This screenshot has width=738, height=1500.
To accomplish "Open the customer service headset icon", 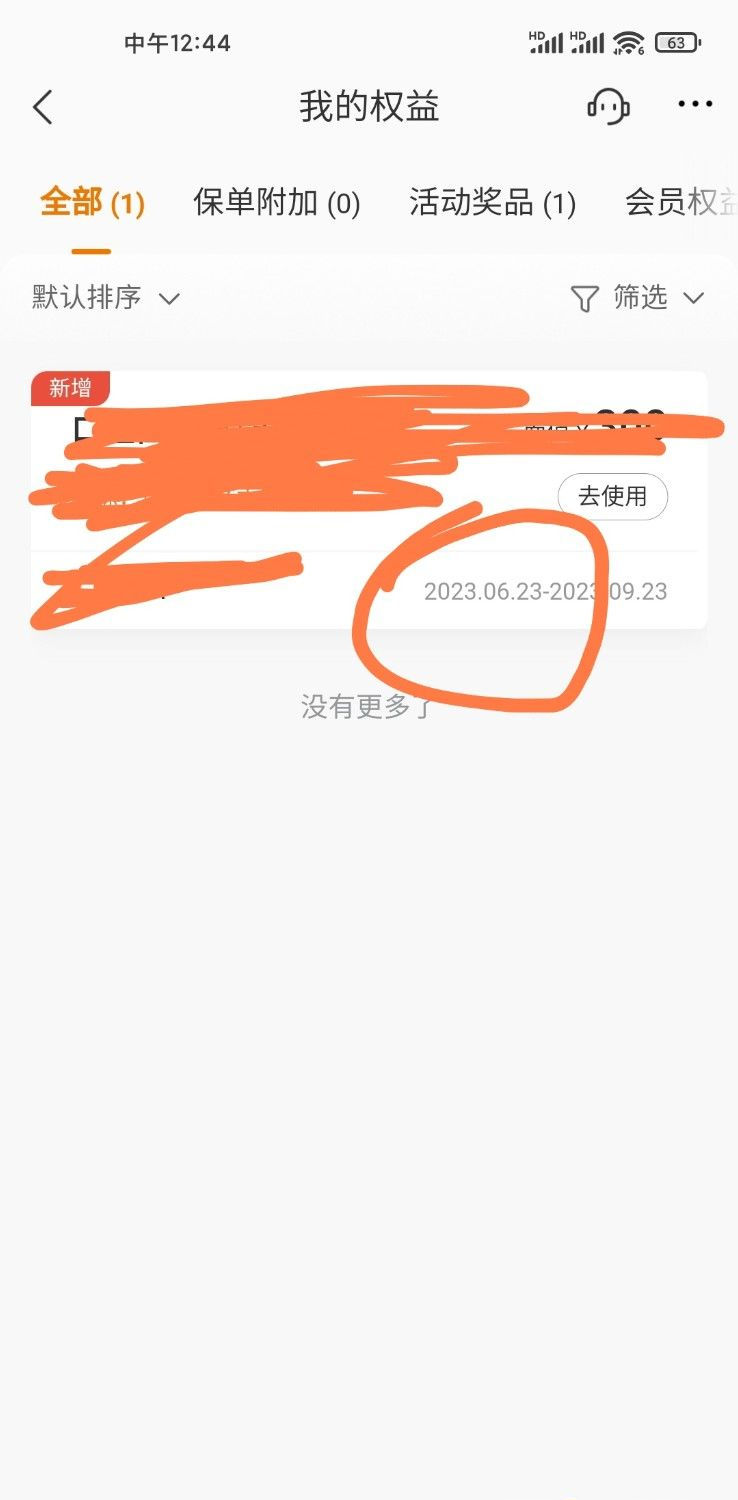I will (608, 106).
